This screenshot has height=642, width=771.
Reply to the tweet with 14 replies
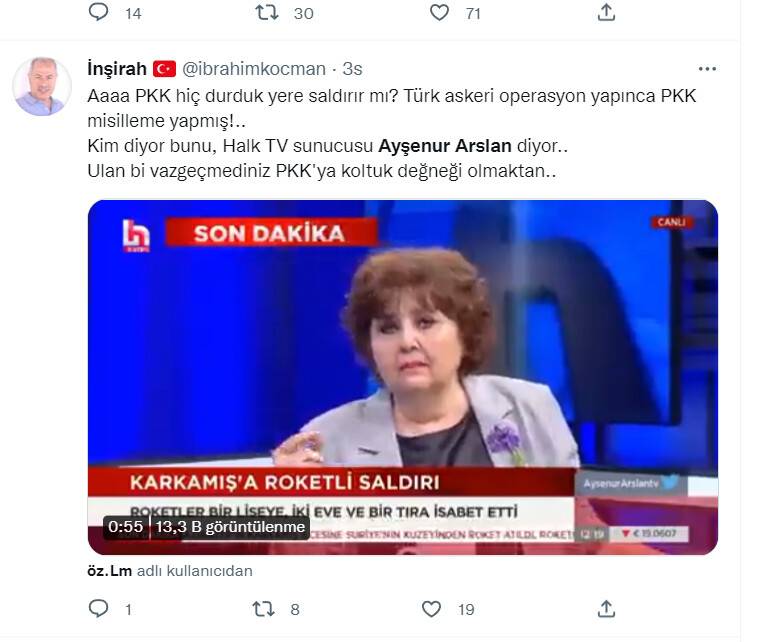(x=99, y=13)
